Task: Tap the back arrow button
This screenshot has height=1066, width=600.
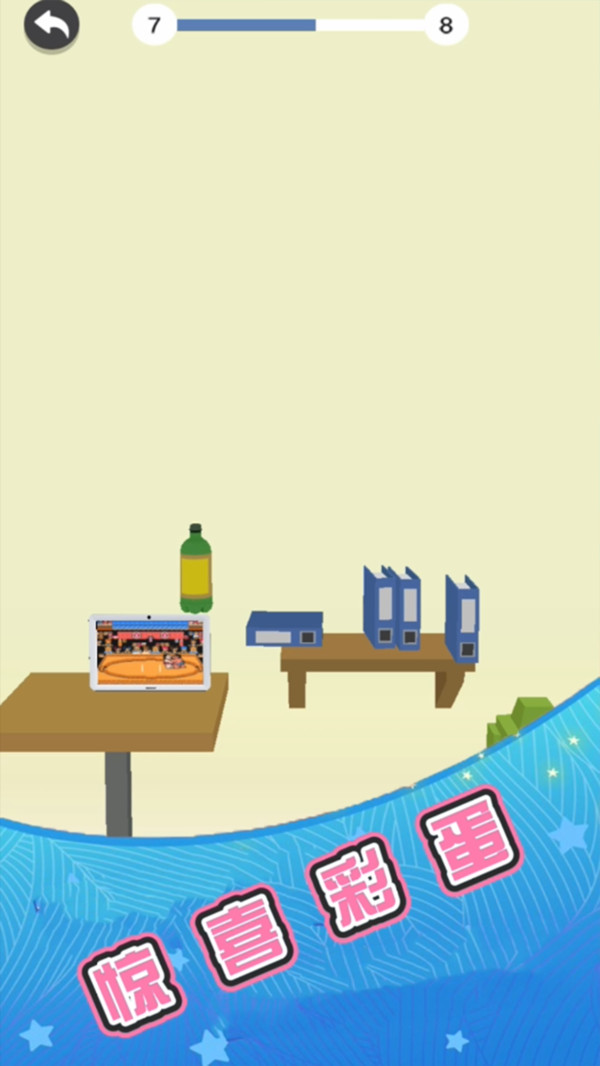Action: 51,26
